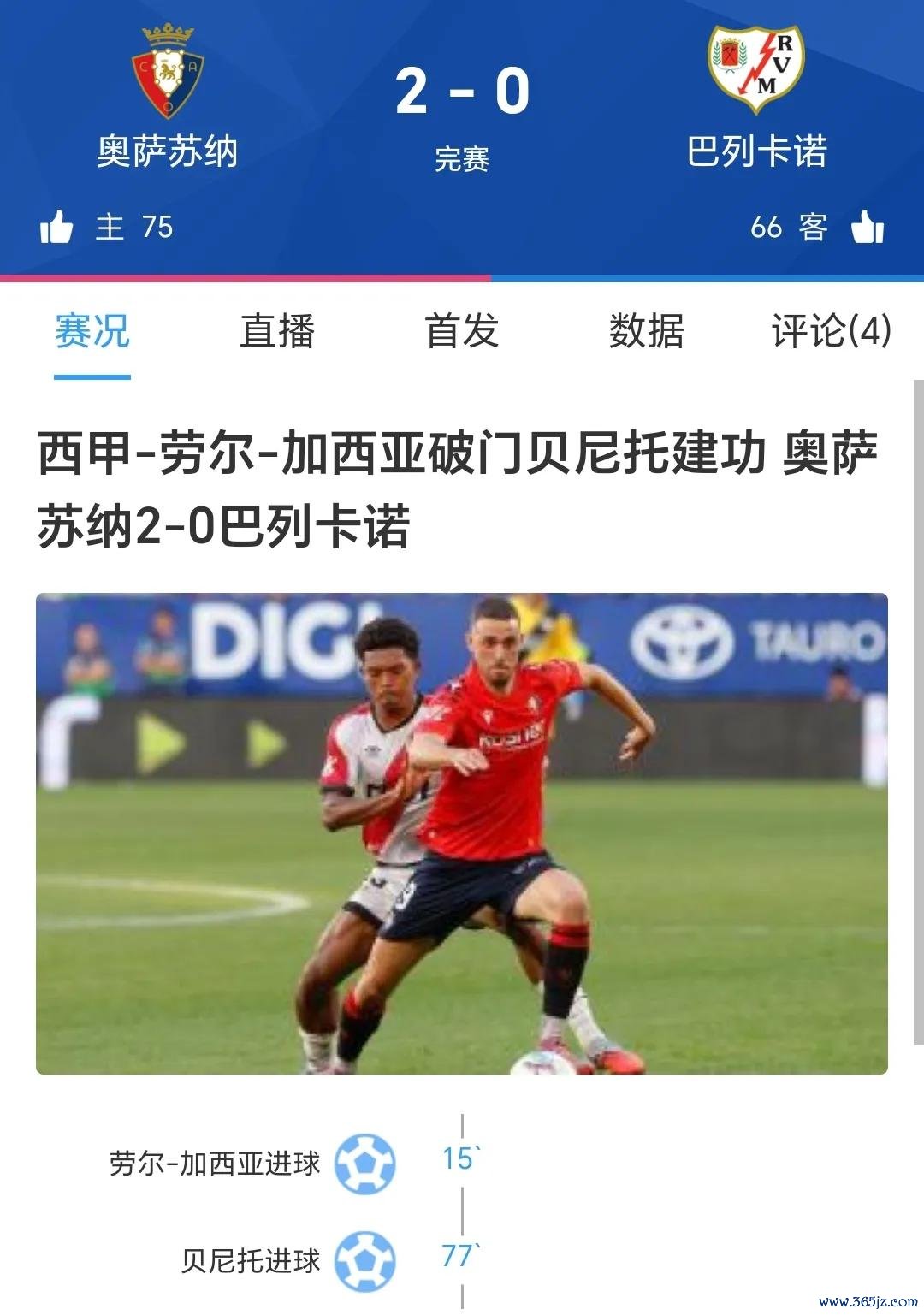Switch to the 直播 tab

[x=277, y=331]
